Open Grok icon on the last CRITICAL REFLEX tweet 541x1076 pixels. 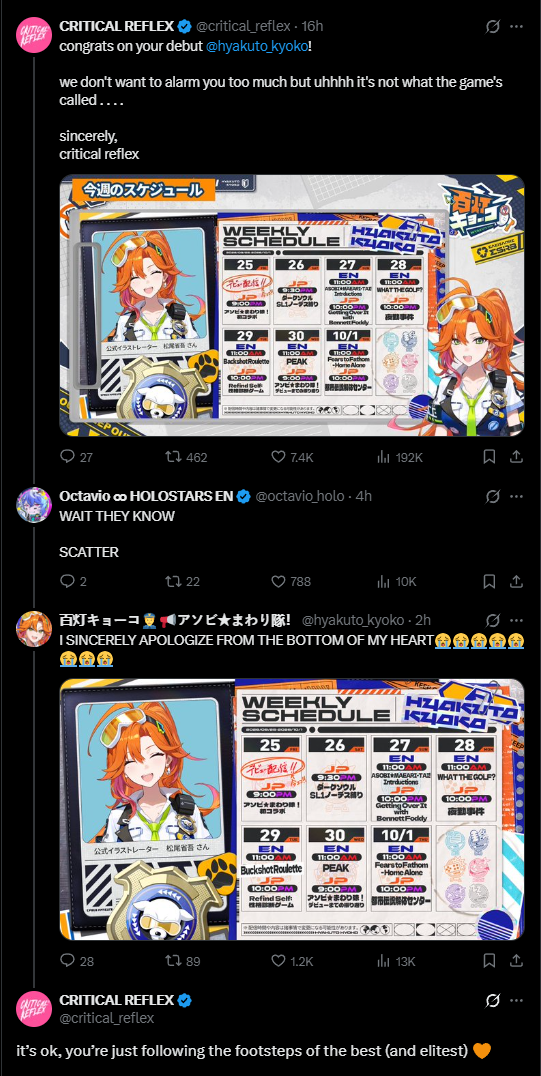[x=492, y=1001]
